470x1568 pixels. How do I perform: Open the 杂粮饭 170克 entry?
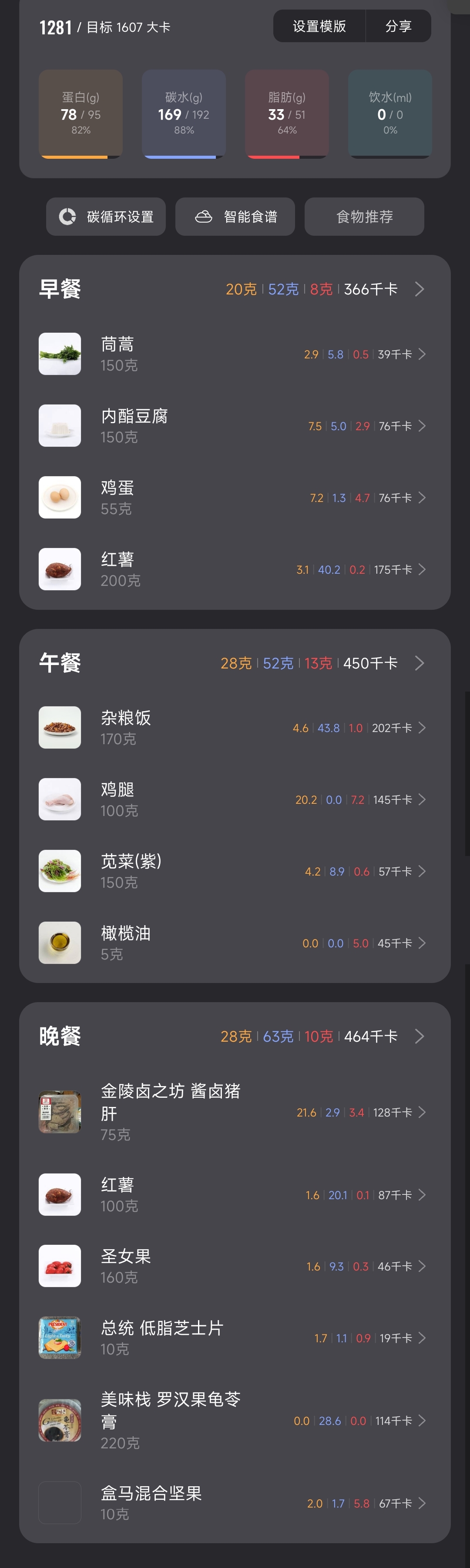[235, 728]
